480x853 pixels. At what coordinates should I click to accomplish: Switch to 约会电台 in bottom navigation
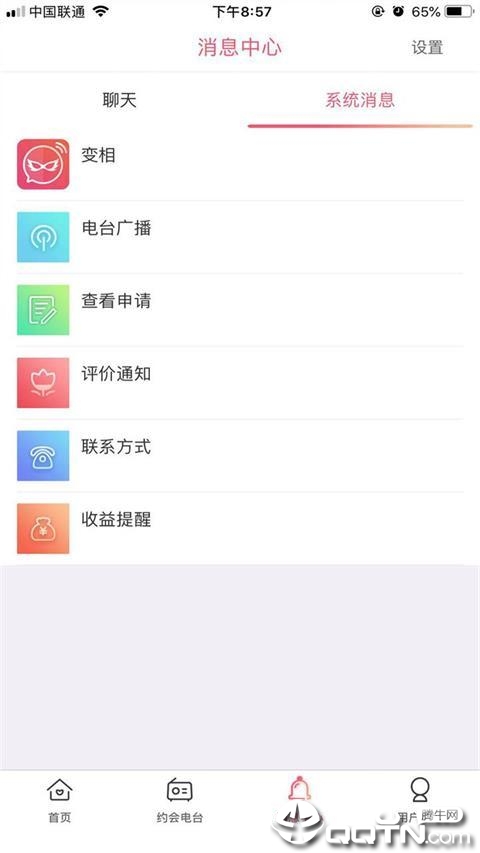pyautogui.click(x=180, y=800)
